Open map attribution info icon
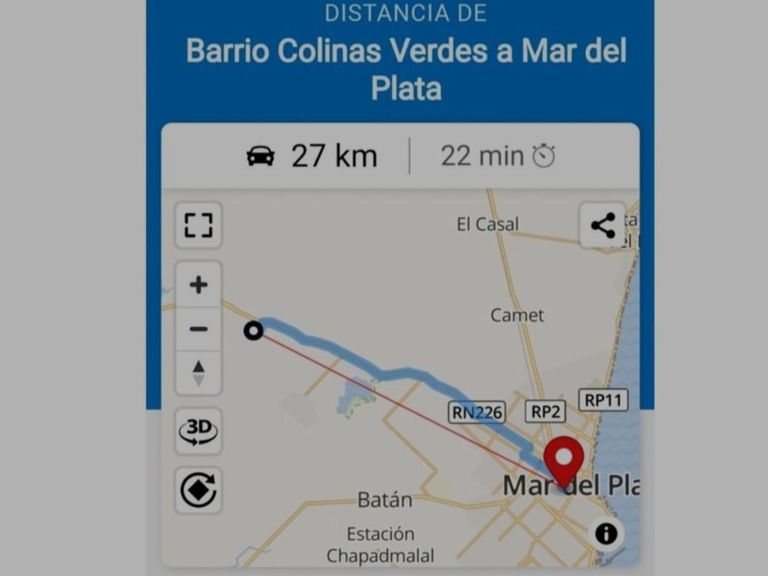768x576 pixels. click(x=606, y=533)
